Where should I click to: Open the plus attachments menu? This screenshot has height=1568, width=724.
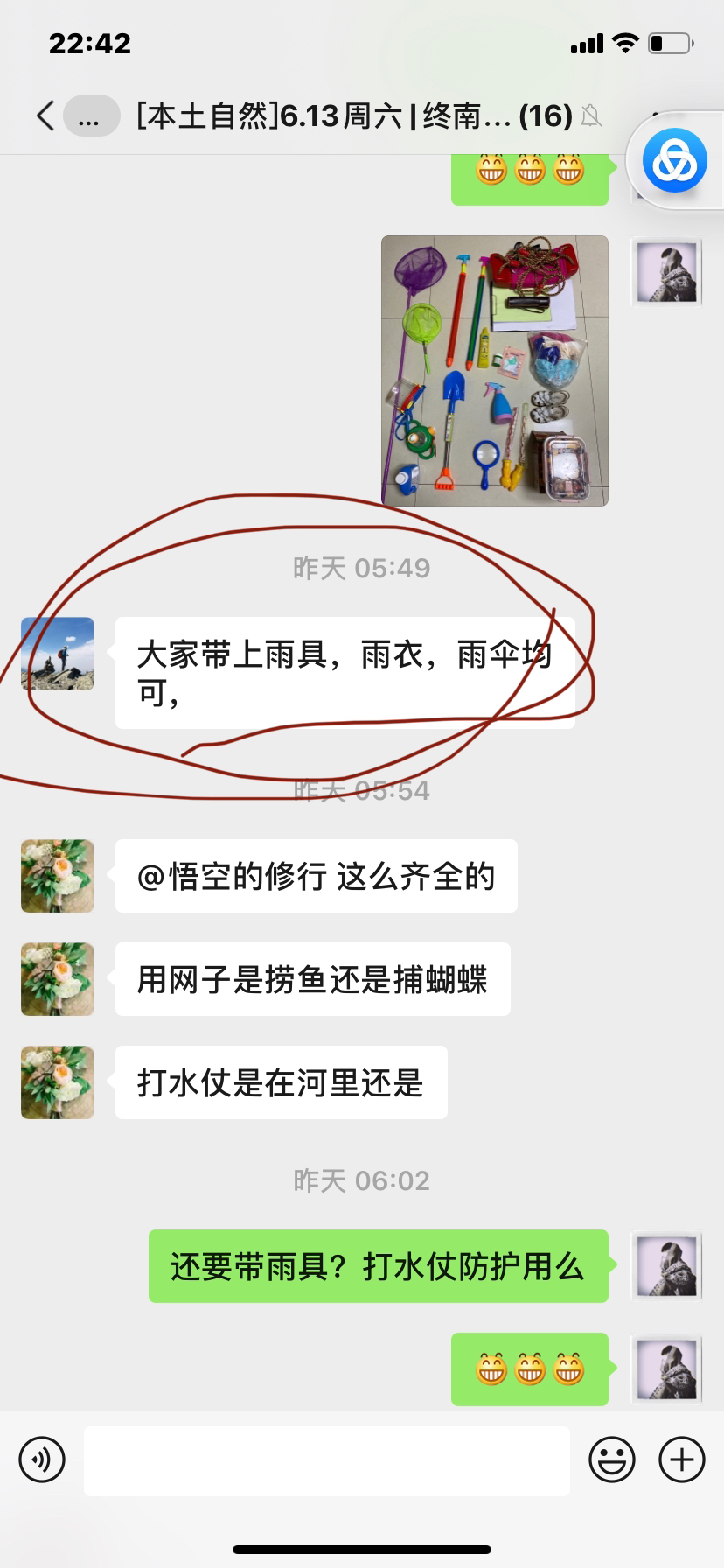point(682,1459)
